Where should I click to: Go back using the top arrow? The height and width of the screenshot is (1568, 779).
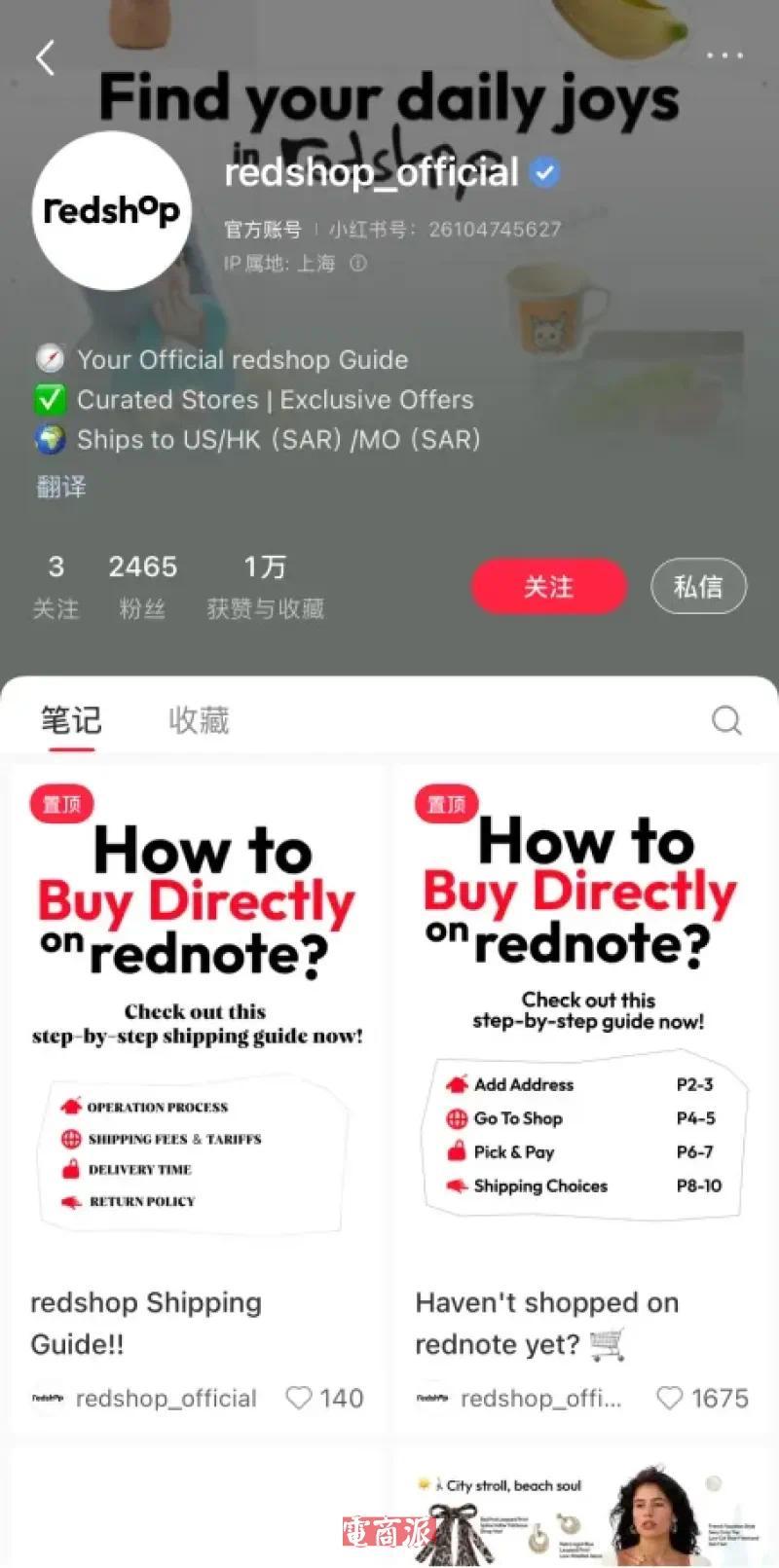(45, 58)
